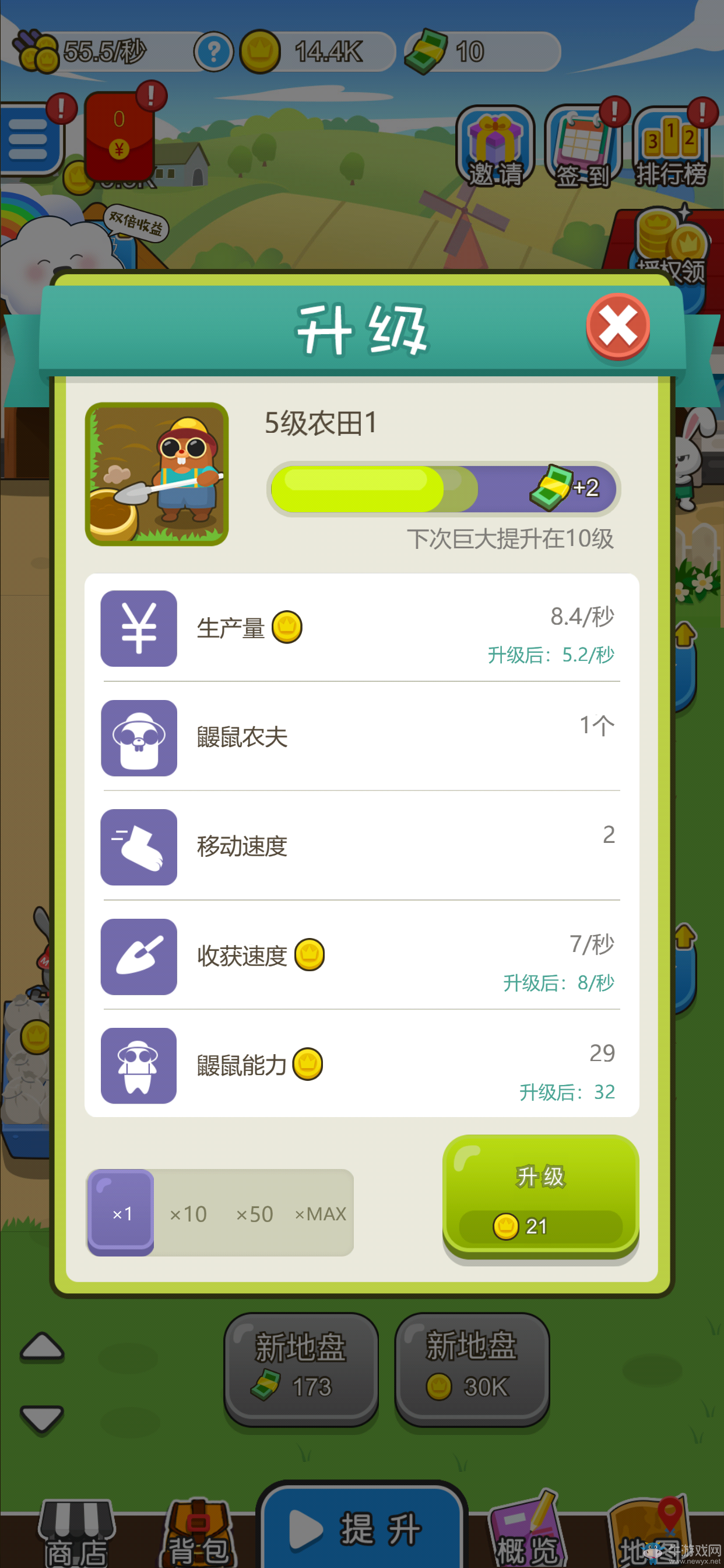Tap the green 升级 button costing 21
The height and width of the screenshot is (1568, 724).
click(x=540, y=1196)
